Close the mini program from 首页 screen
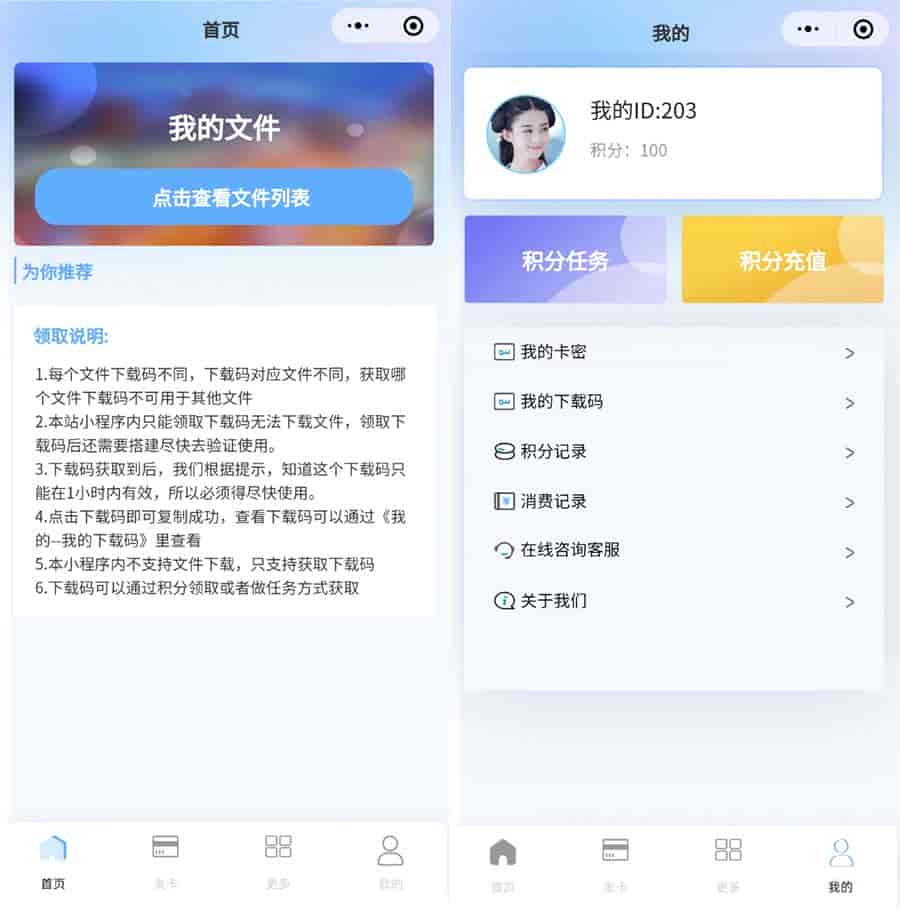The height and width of the screenshot is (909, 900). [414, 27]
